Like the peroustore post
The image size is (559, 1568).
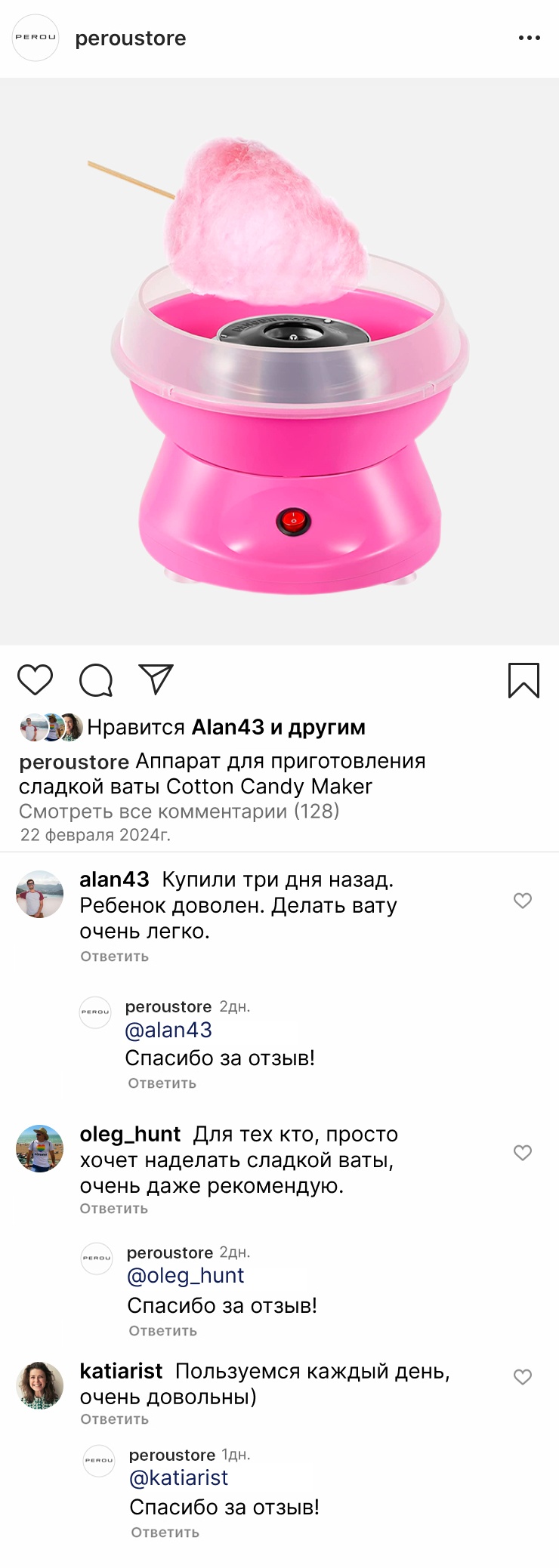click(x=35, y=679)
